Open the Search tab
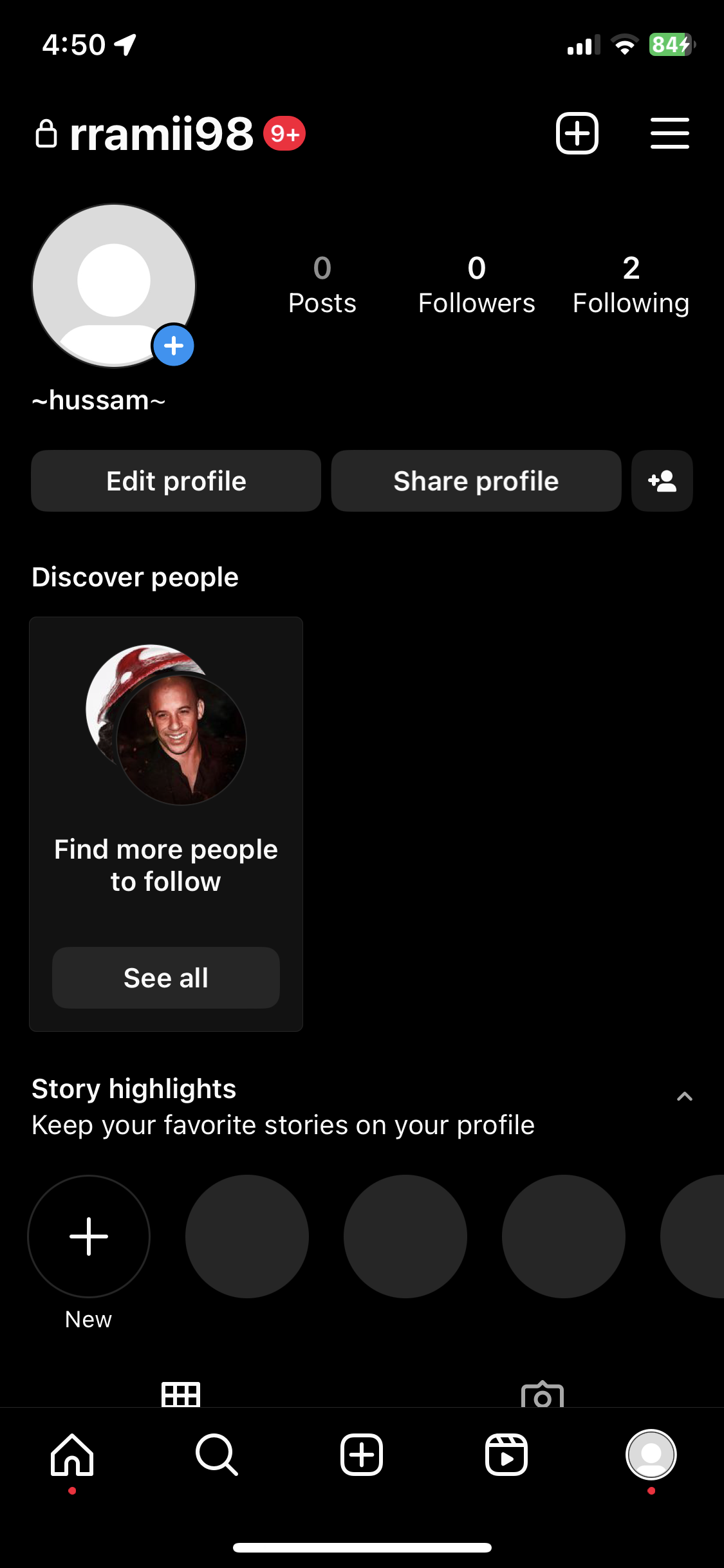The image size is (724, 1568). click(x=217, y=1455)
